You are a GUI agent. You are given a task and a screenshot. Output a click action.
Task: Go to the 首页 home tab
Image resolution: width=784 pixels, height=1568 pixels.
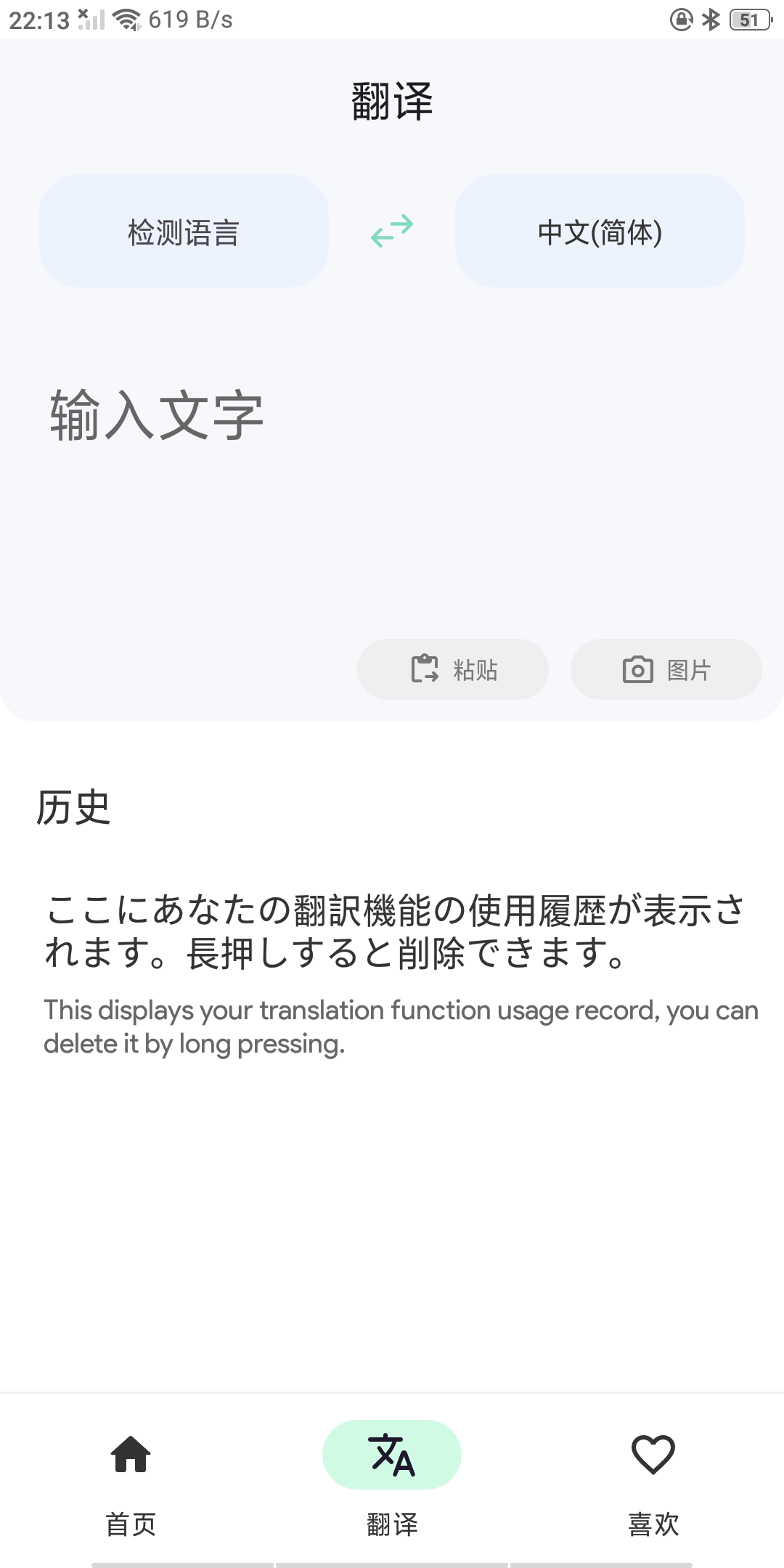tap(131, 1481)
